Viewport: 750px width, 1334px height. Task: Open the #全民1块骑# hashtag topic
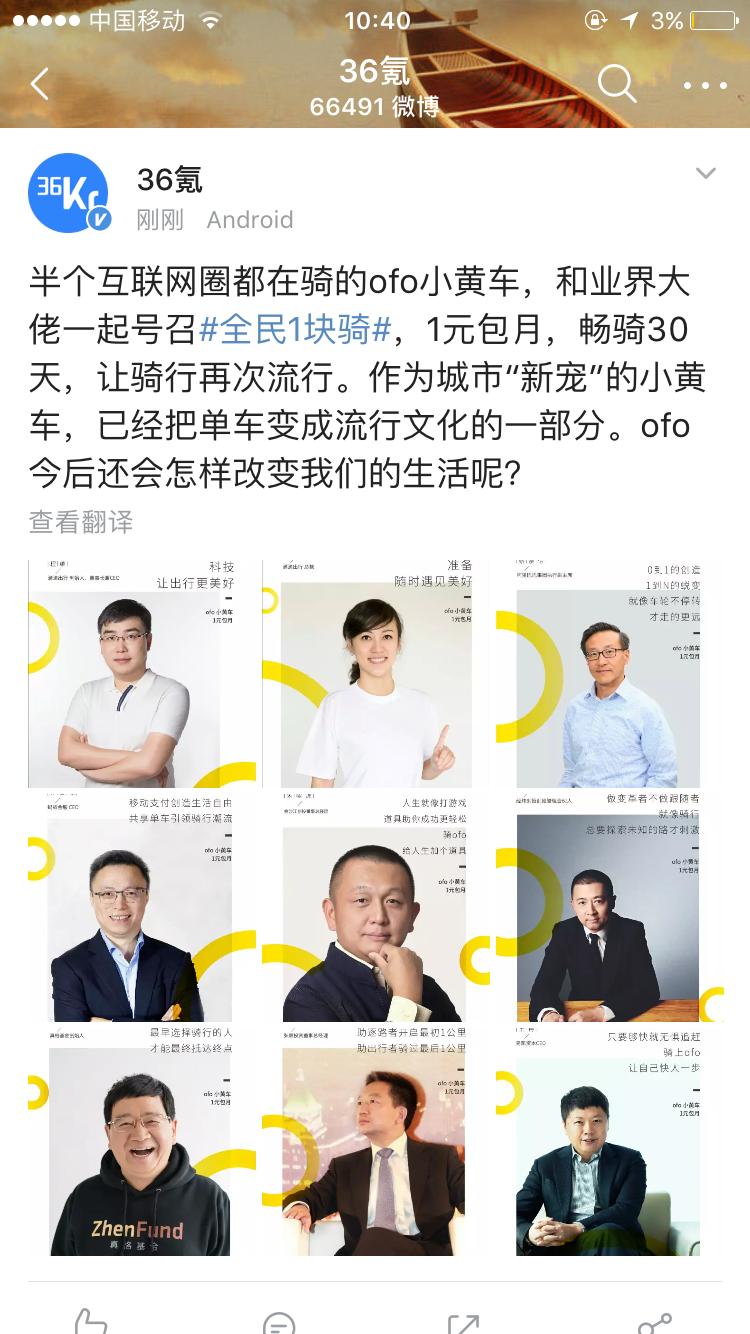click(x=295, y=329)
